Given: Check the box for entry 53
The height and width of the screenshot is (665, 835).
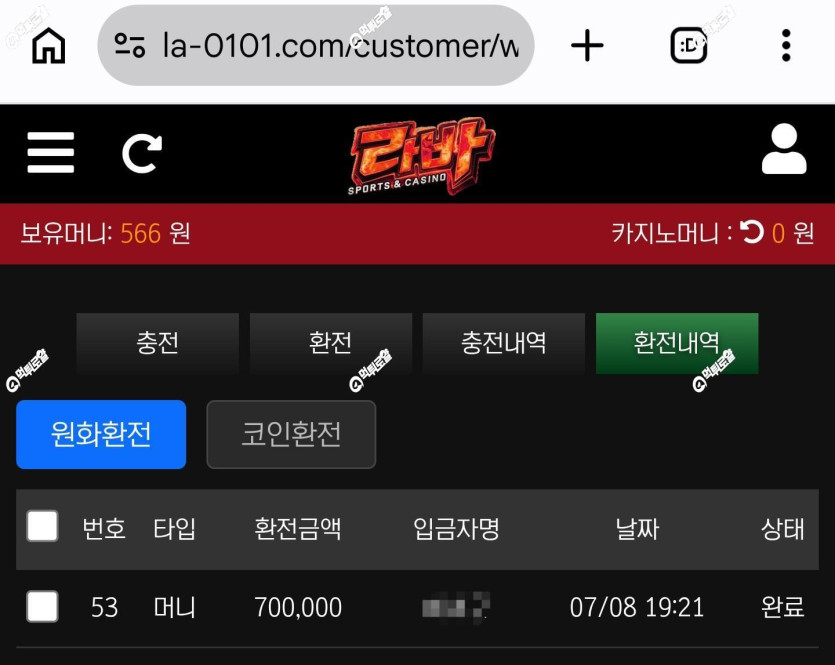Looking at the screenshot, I should [43, 606].
